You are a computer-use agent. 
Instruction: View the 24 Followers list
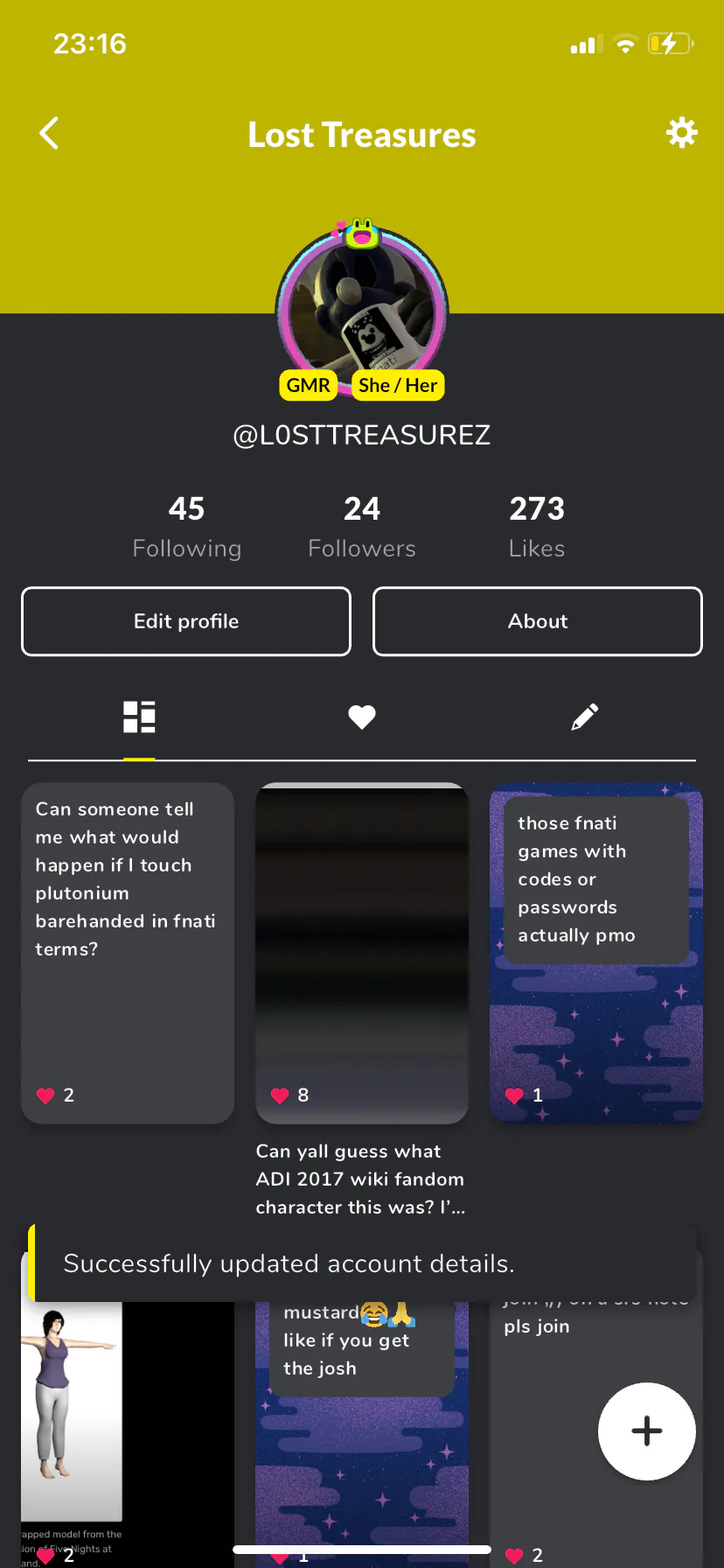click(x=362, y=525)
